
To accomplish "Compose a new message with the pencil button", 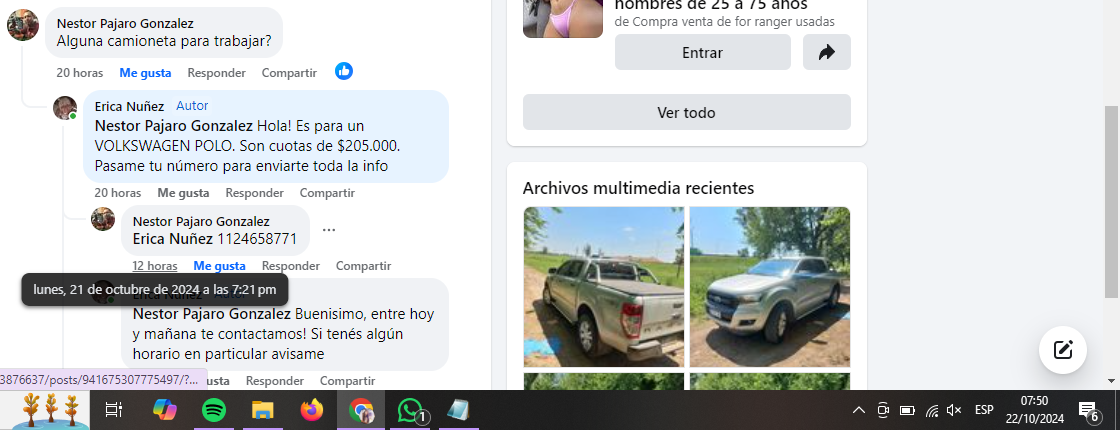I will tap(1063, 349).
